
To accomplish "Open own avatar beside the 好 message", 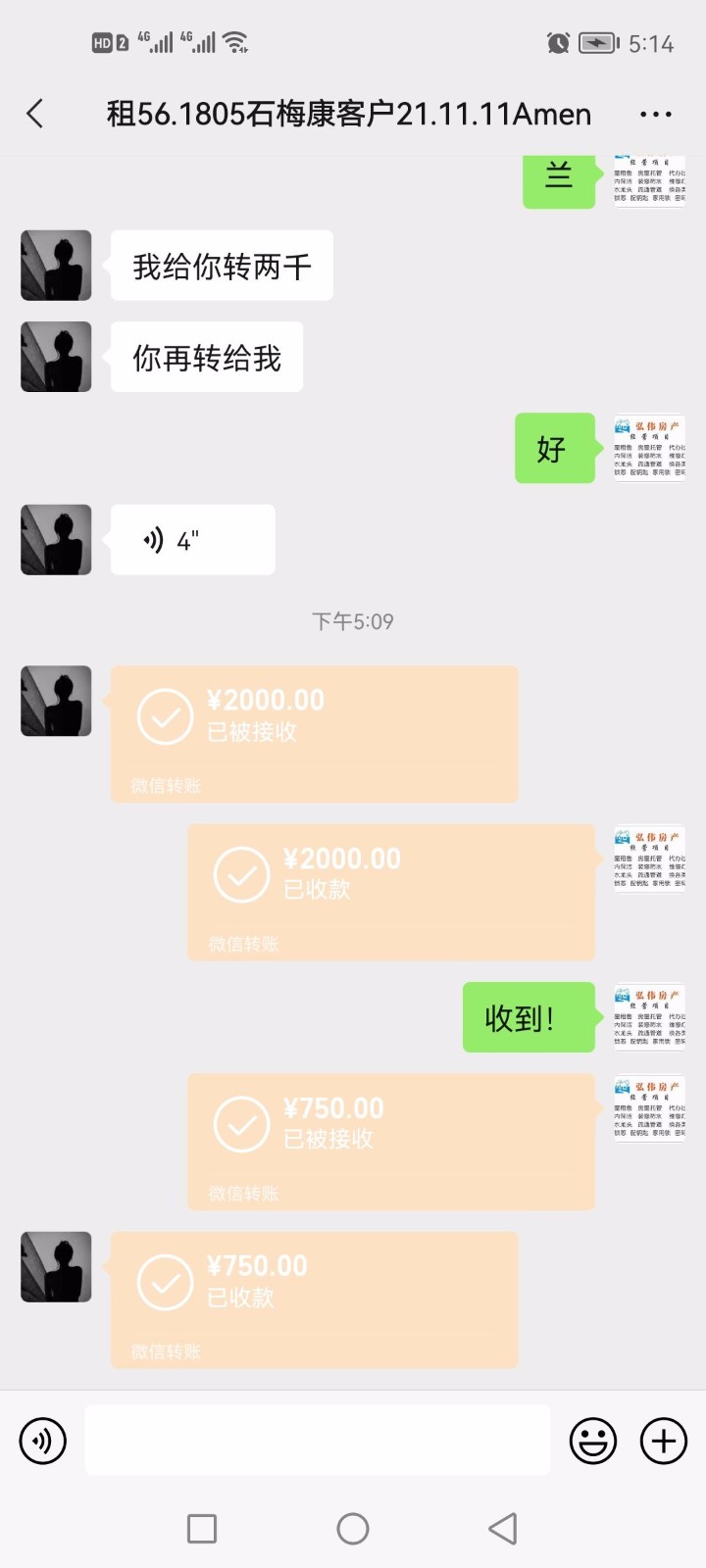I will tap(649, 448).
